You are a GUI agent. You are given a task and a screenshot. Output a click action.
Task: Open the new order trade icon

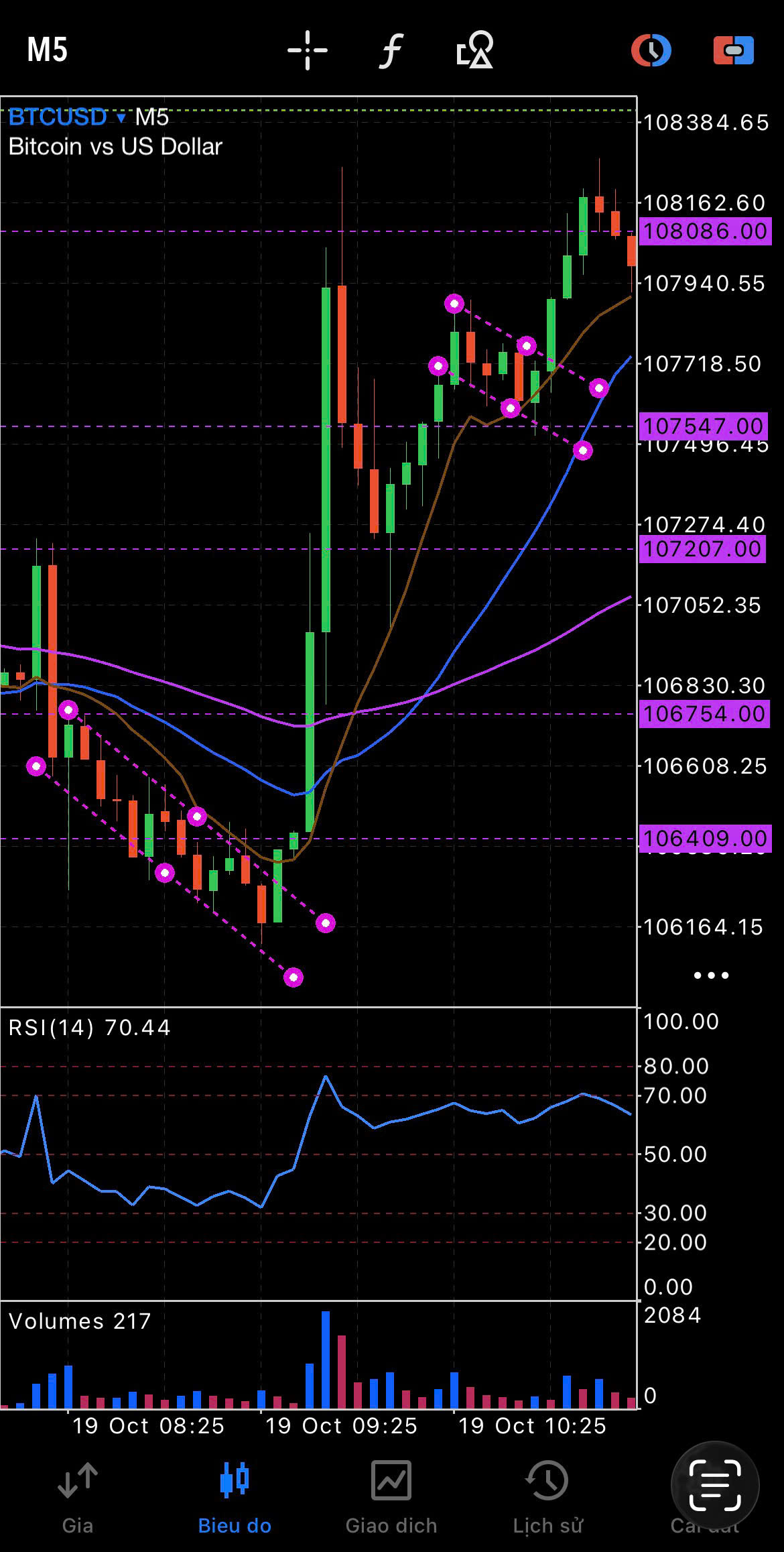(x=734, y=50)
